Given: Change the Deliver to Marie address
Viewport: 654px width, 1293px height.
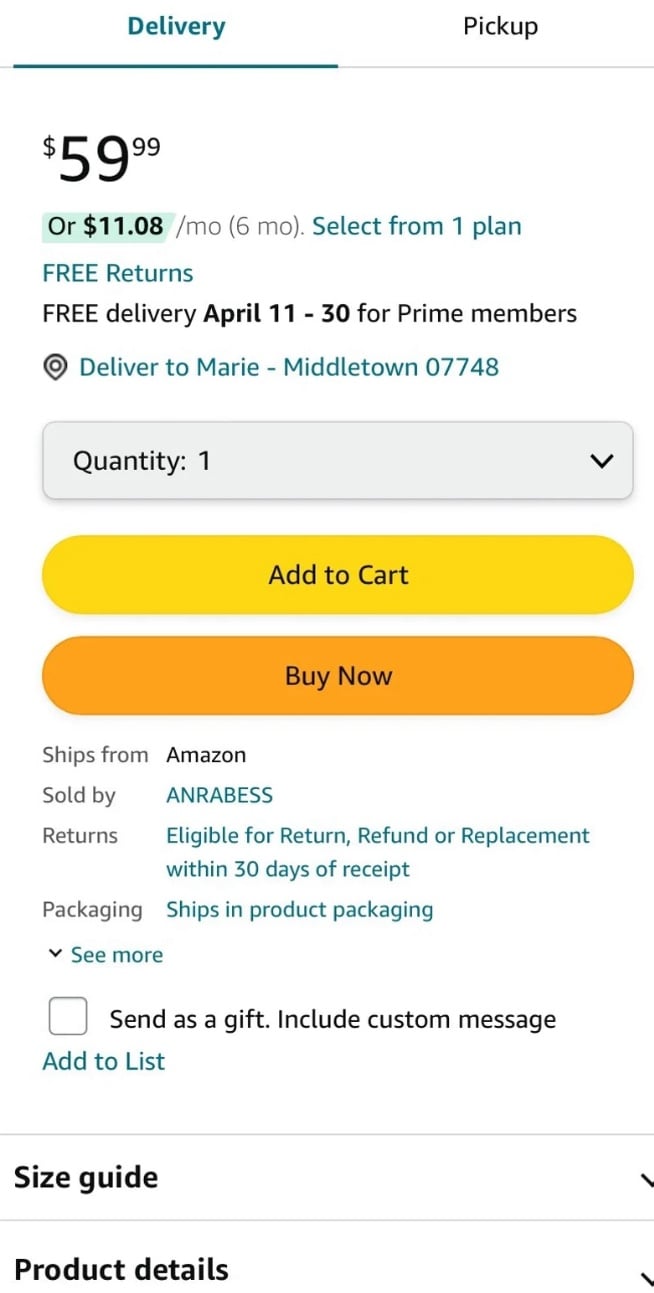Looking at the screenshot, I should pyautogui.click(x=288, y=367).
